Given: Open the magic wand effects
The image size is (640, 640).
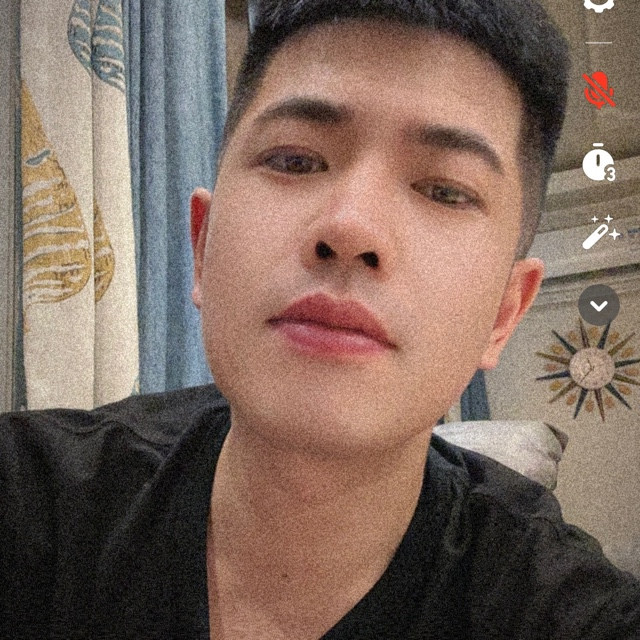Looking at the screenshot, I should tap(600, 233).
